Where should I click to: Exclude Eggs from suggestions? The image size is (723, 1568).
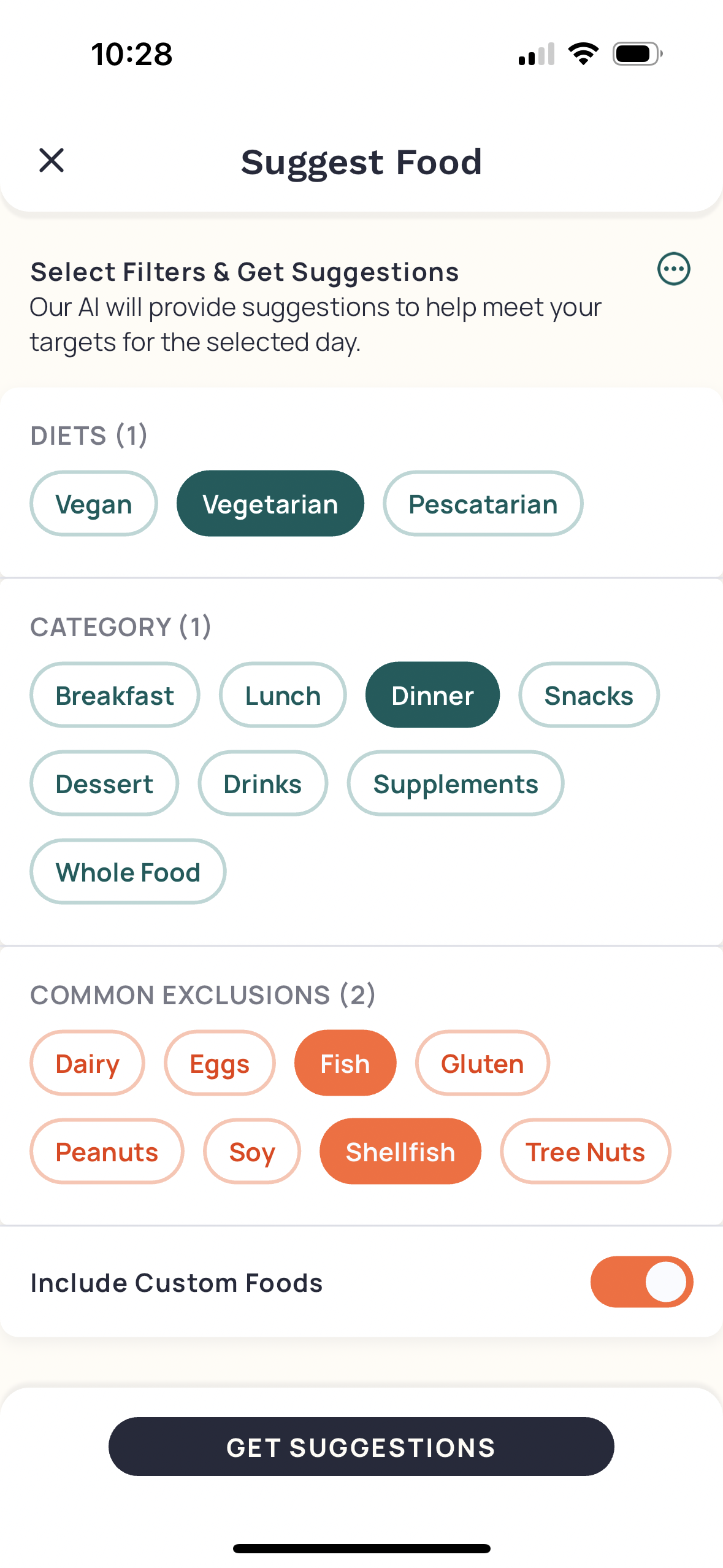coord(220,1063)
